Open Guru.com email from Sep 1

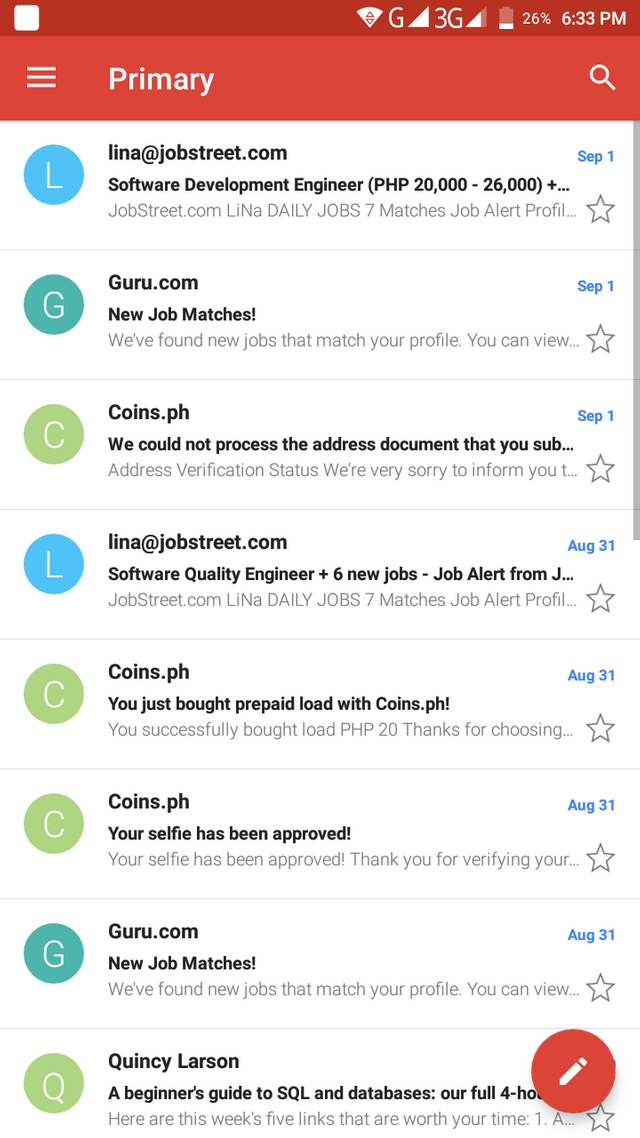(x=320, y=315)
